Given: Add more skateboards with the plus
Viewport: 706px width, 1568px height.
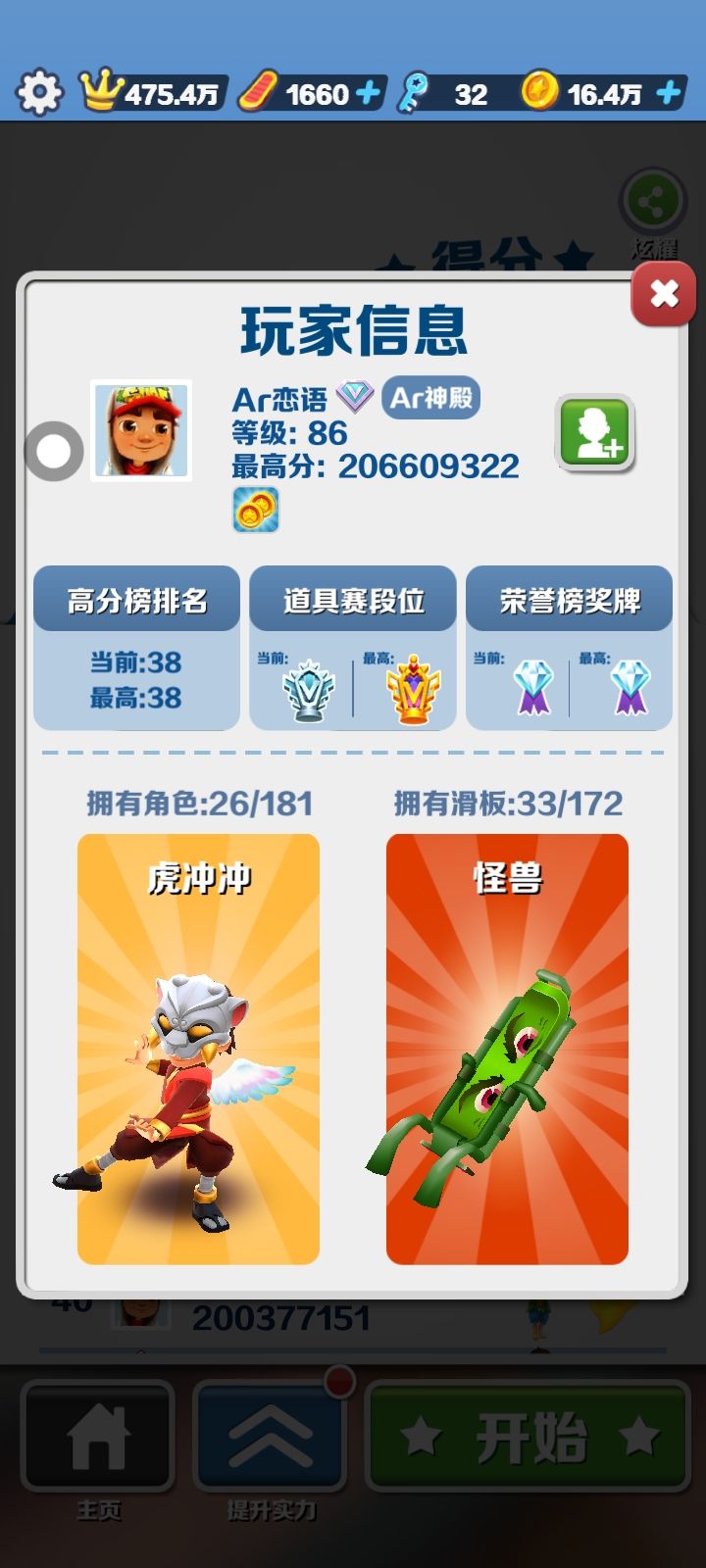Looking at the screenshot, I should pos(369,93).
